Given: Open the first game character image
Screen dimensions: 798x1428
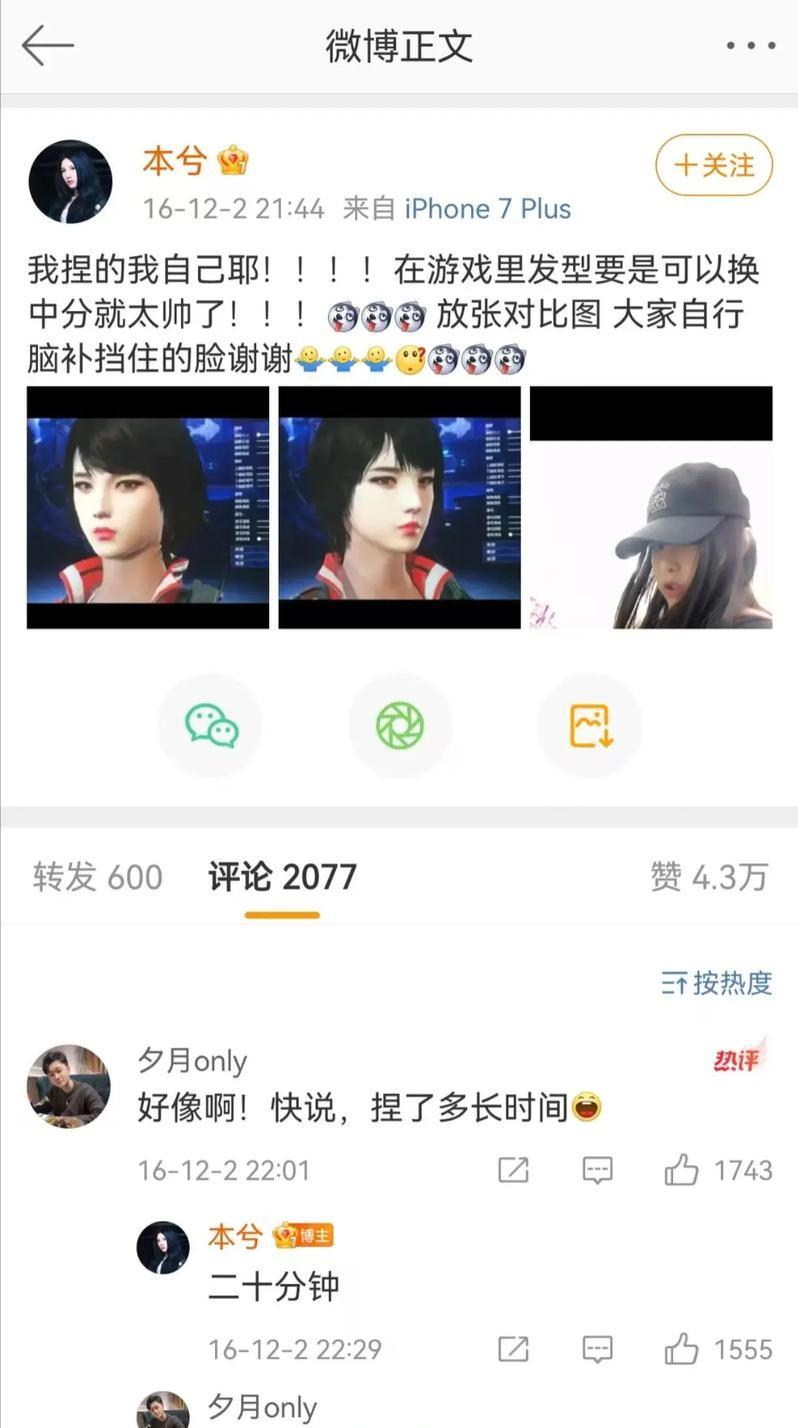Looking at the screenshot, I should pos(148,507).
